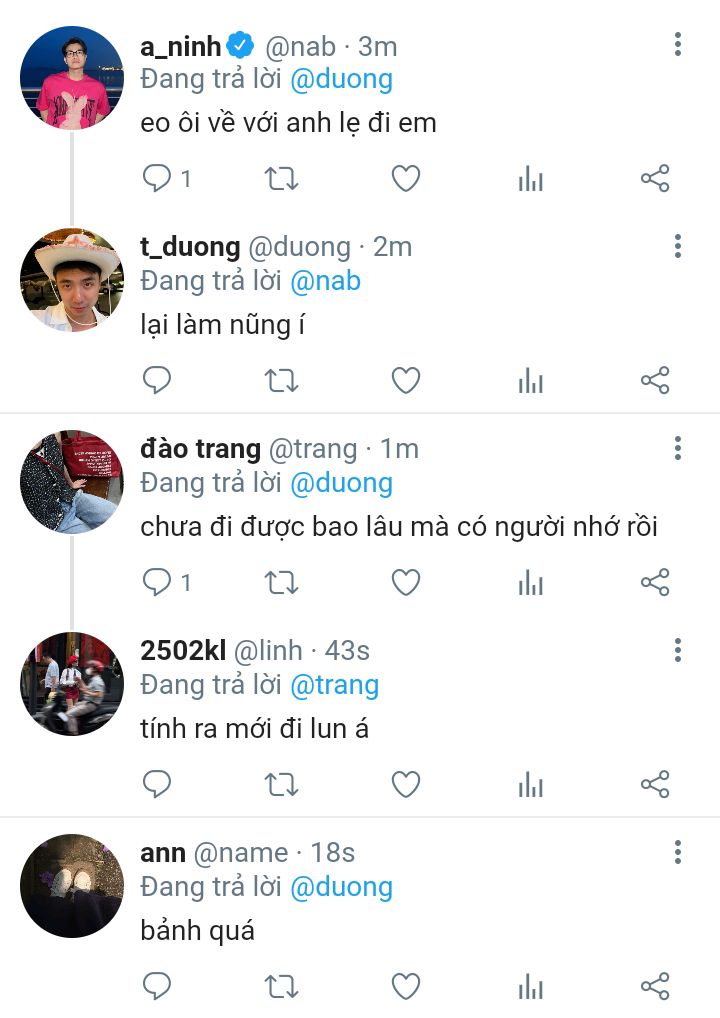Reply to đào trang's tweet

157,582
